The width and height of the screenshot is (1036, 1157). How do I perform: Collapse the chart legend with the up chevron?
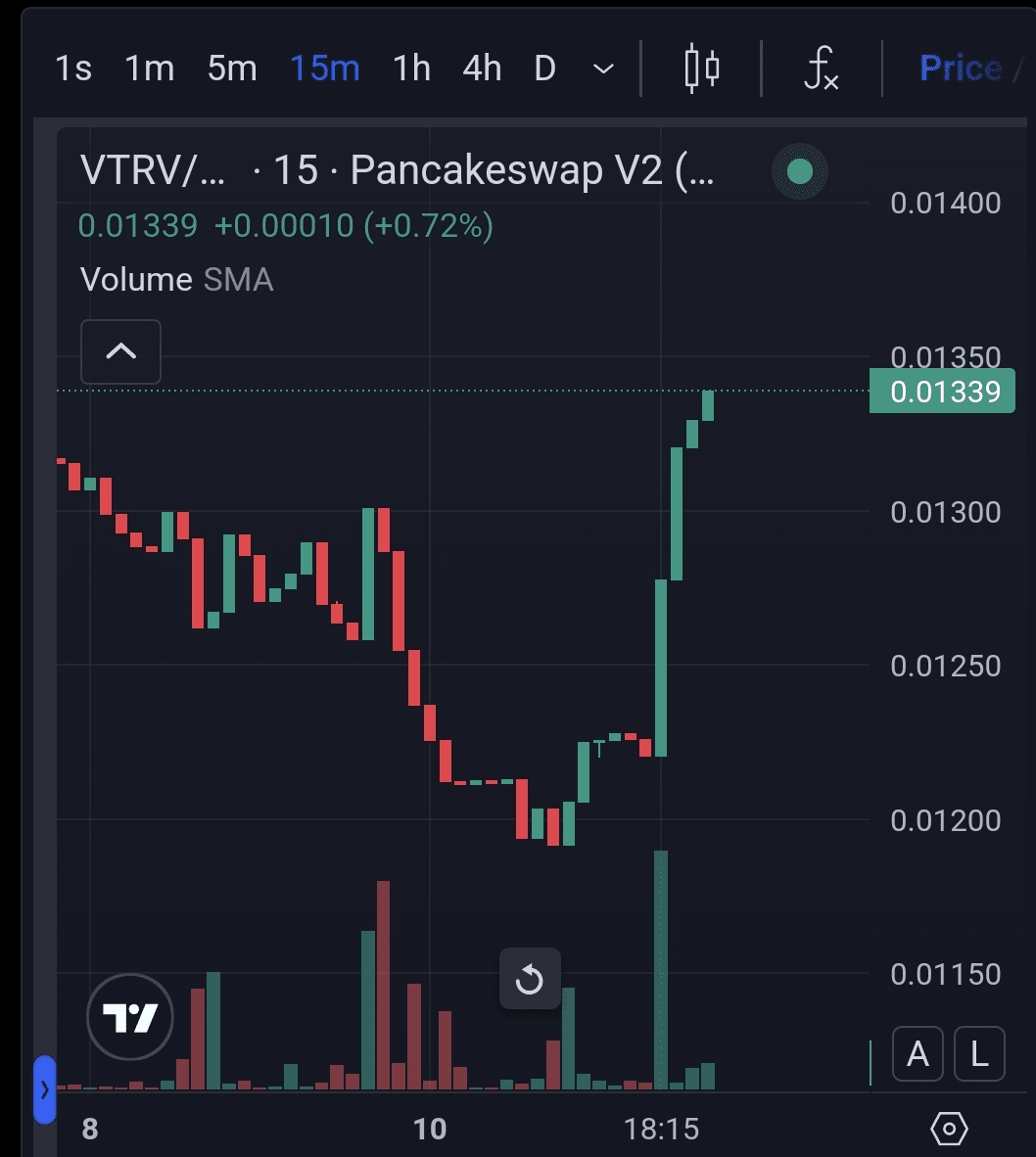[x=120, y=351]
